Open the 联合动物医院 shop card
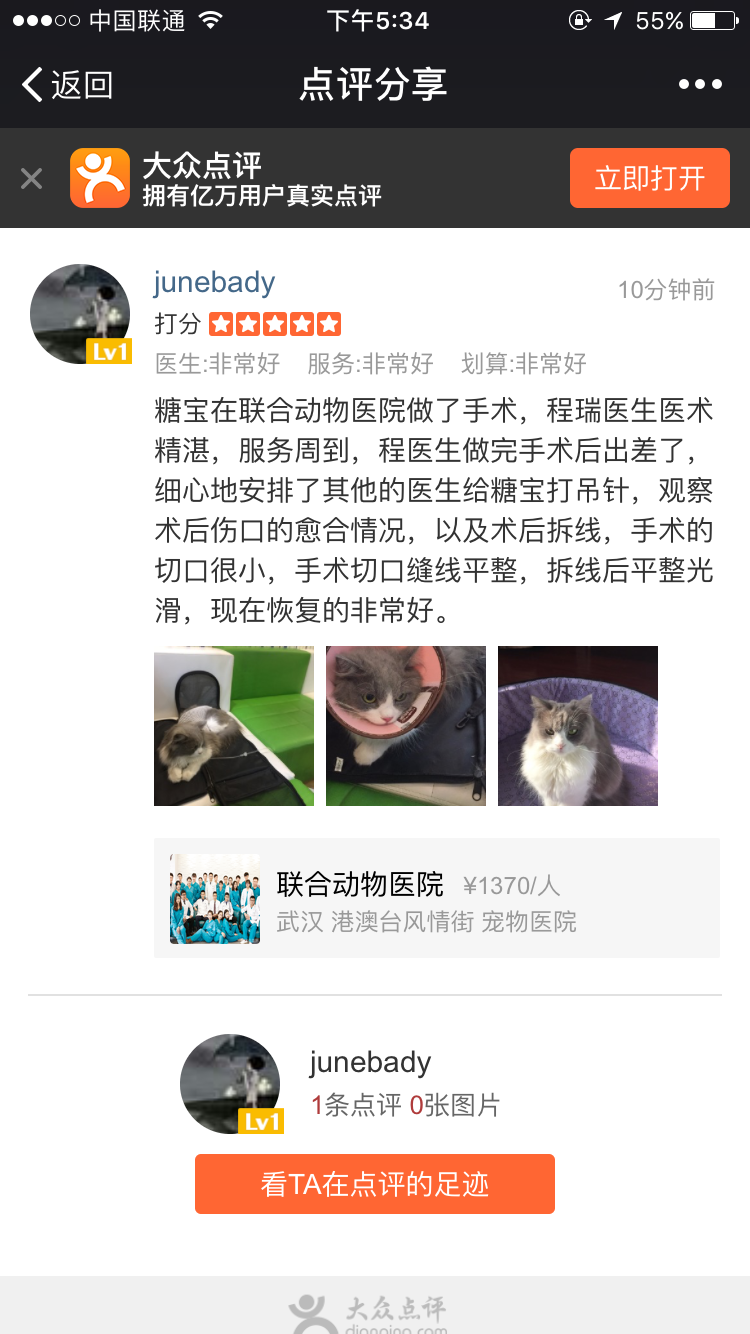This screenshot has height=1334, width=750. click(x=437, y=898)
